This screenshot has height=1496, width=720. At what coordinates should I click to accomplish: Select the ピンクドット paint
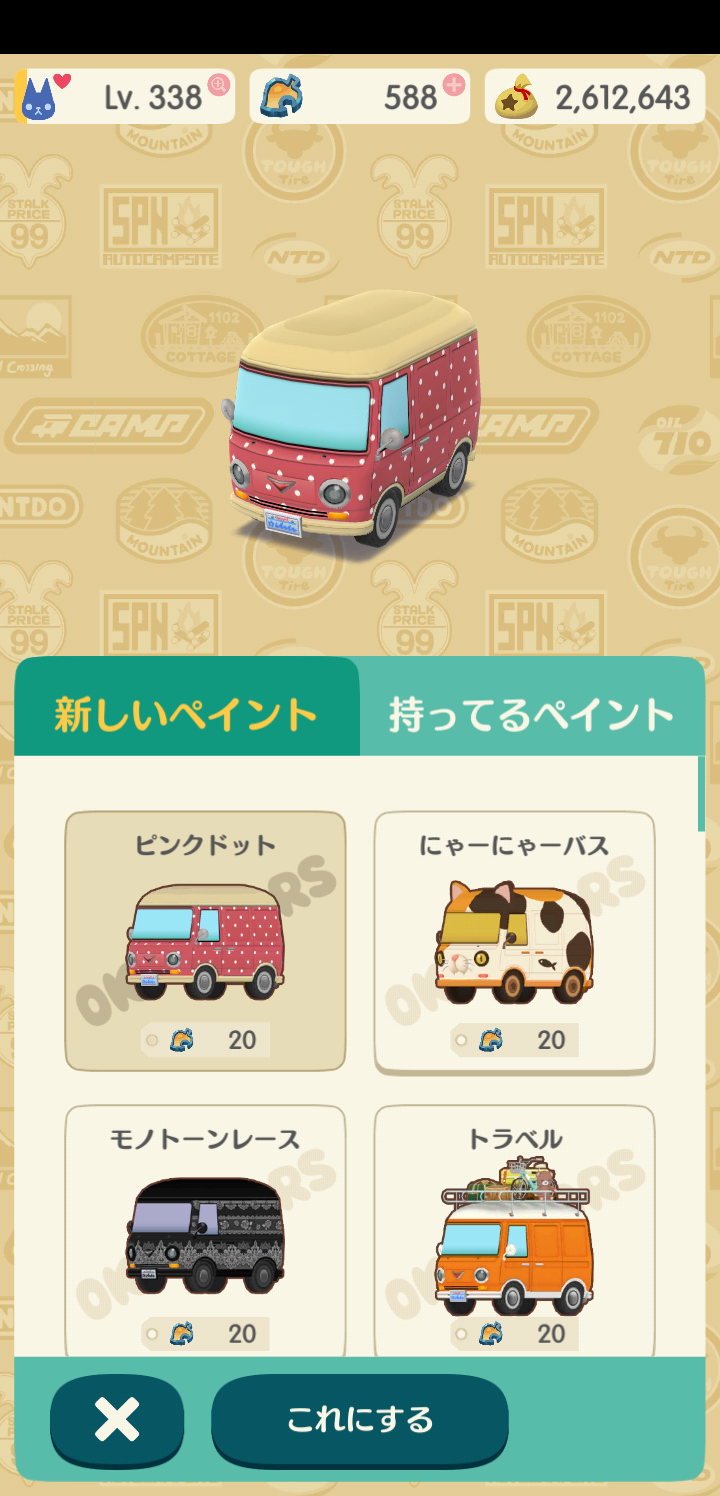(x=205, y=940)
